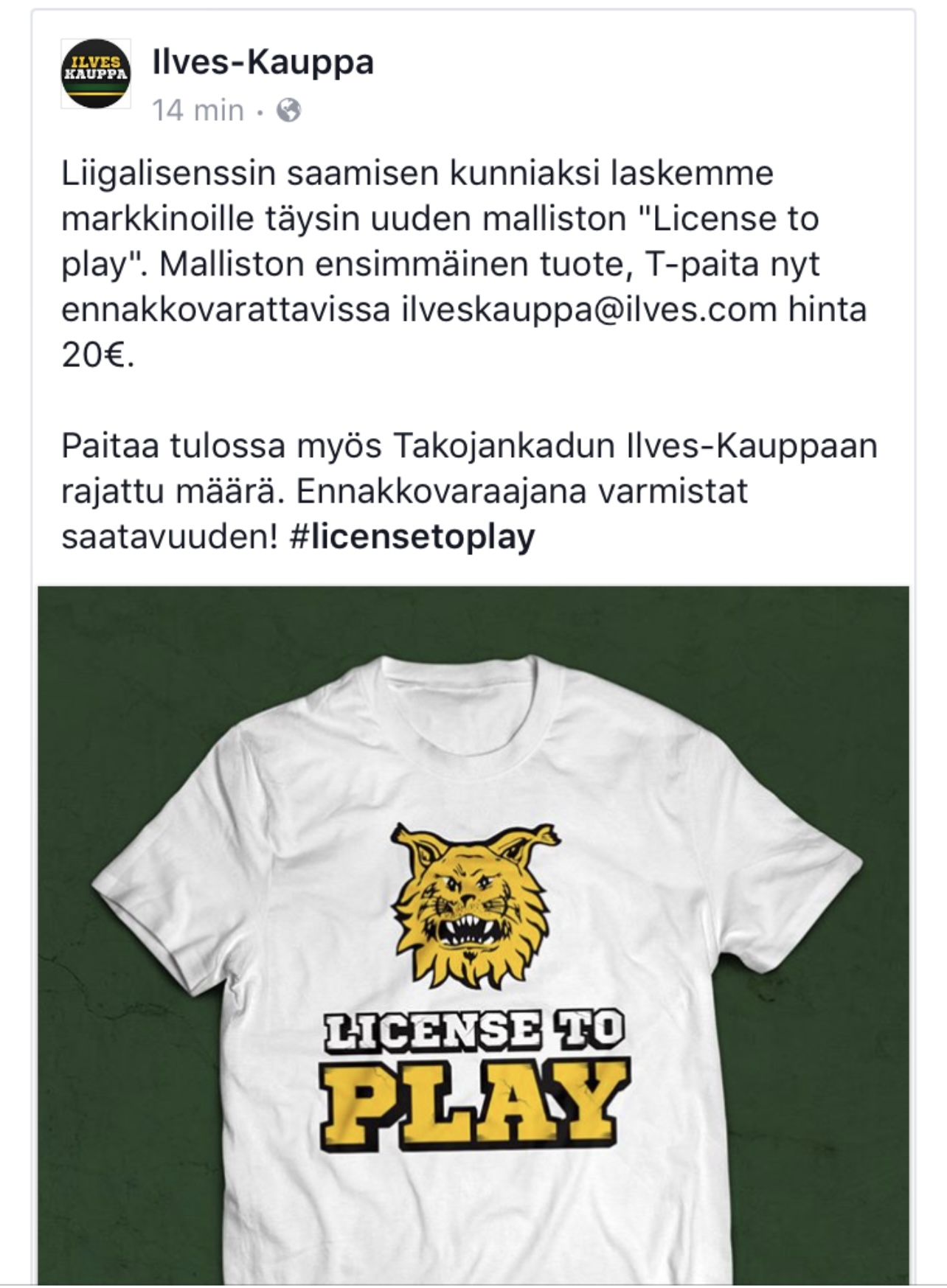
Task: Open the Ilves-Kauppa page name
Action: [263, 63]
